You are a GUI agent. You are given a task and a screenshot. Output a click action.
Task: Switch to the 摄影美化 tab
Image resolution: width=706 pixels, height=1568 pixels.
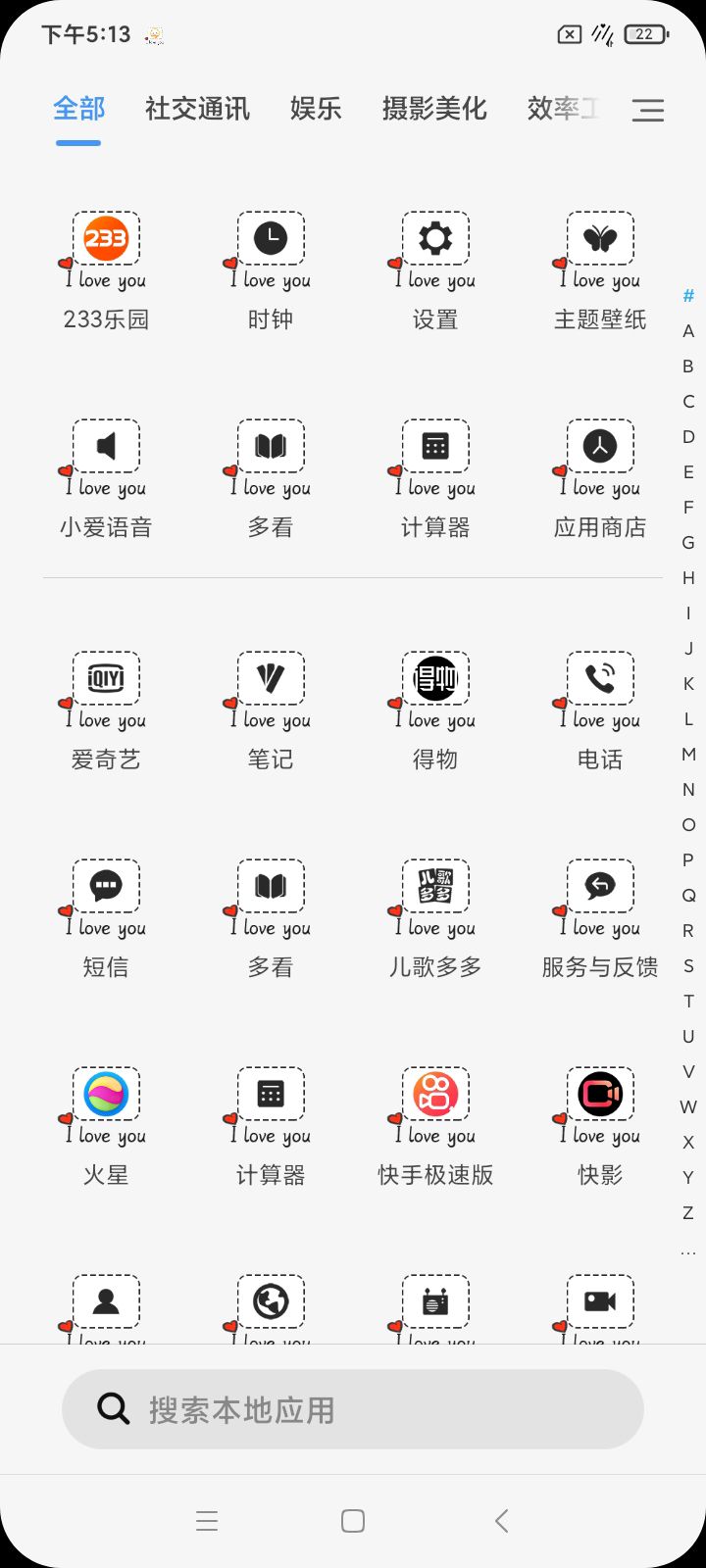pos(434,109)
